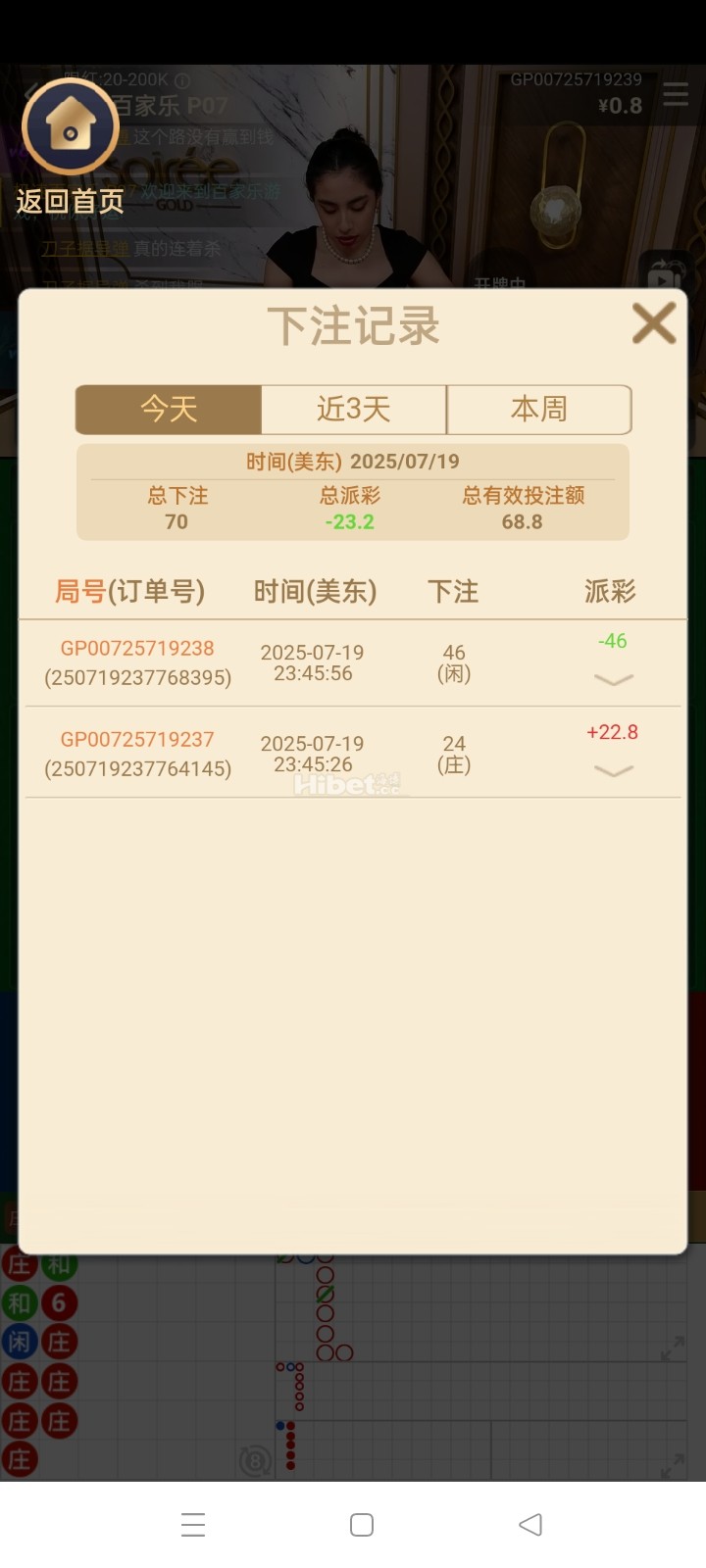Tap the Android back button

click(530, 1525)
